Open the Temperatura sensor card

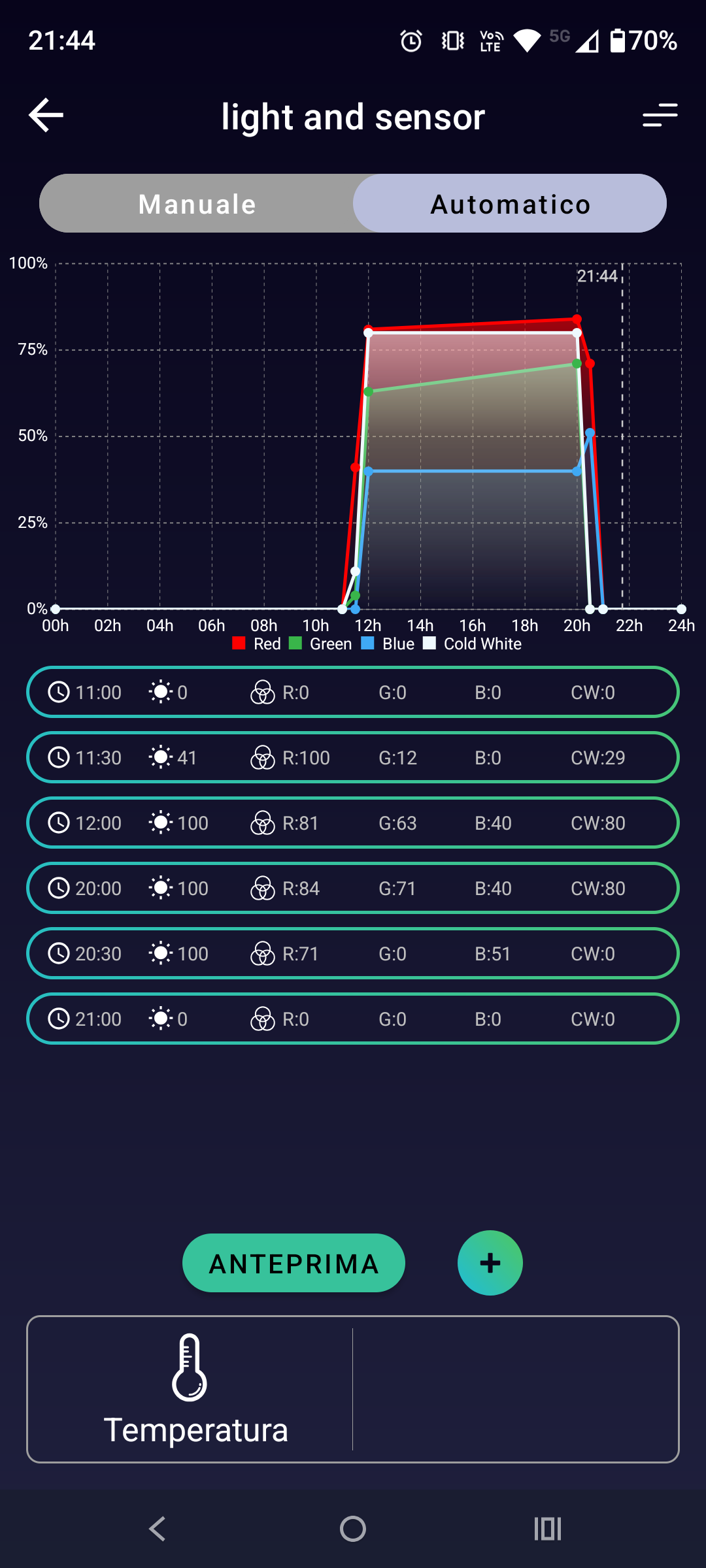[x=190, y=1389]
